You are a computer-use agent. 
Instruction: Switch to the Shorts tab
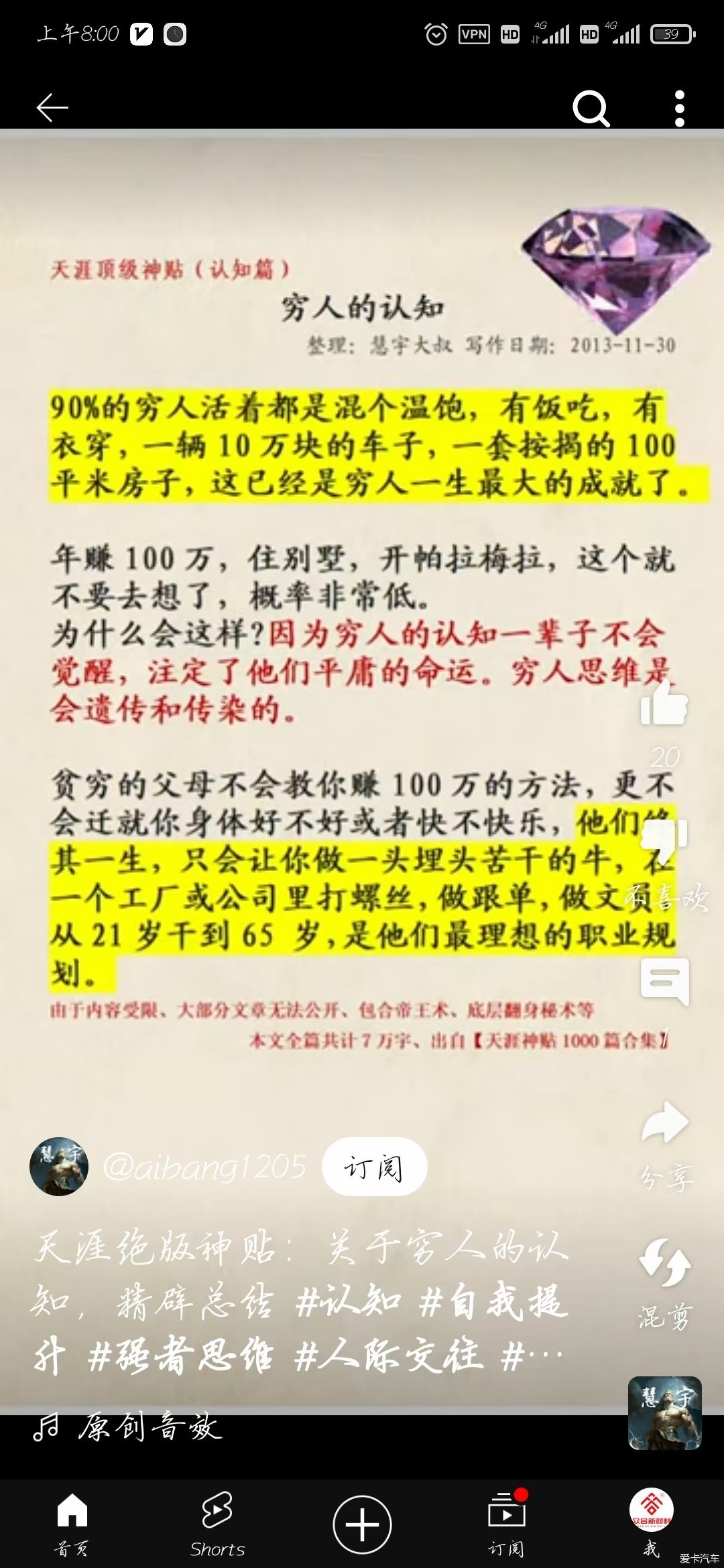[x=217, y=1525]
